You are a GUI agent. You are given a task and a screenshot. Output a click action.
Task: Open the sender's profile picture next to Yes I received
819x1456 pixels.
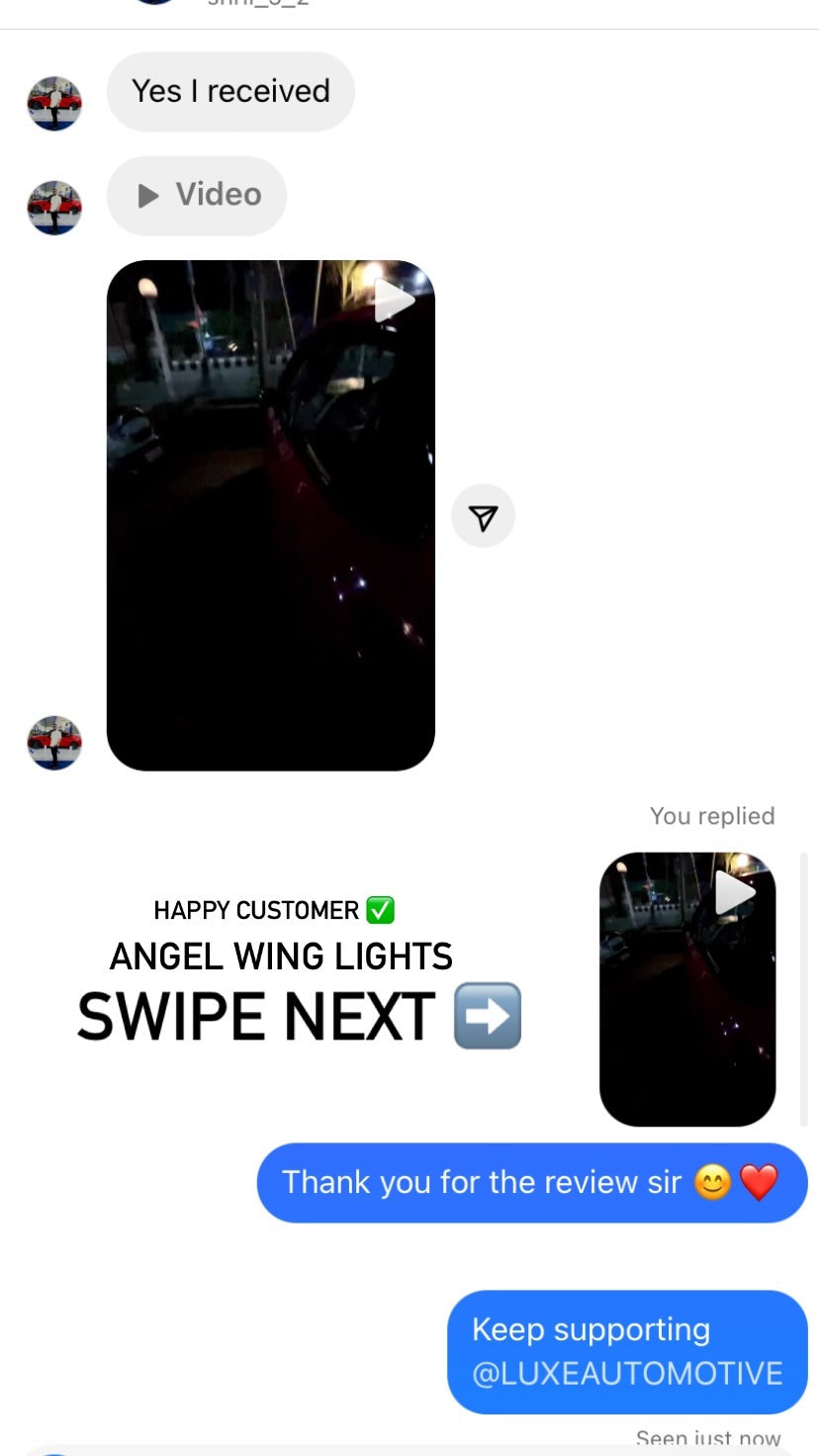[54, 103]
